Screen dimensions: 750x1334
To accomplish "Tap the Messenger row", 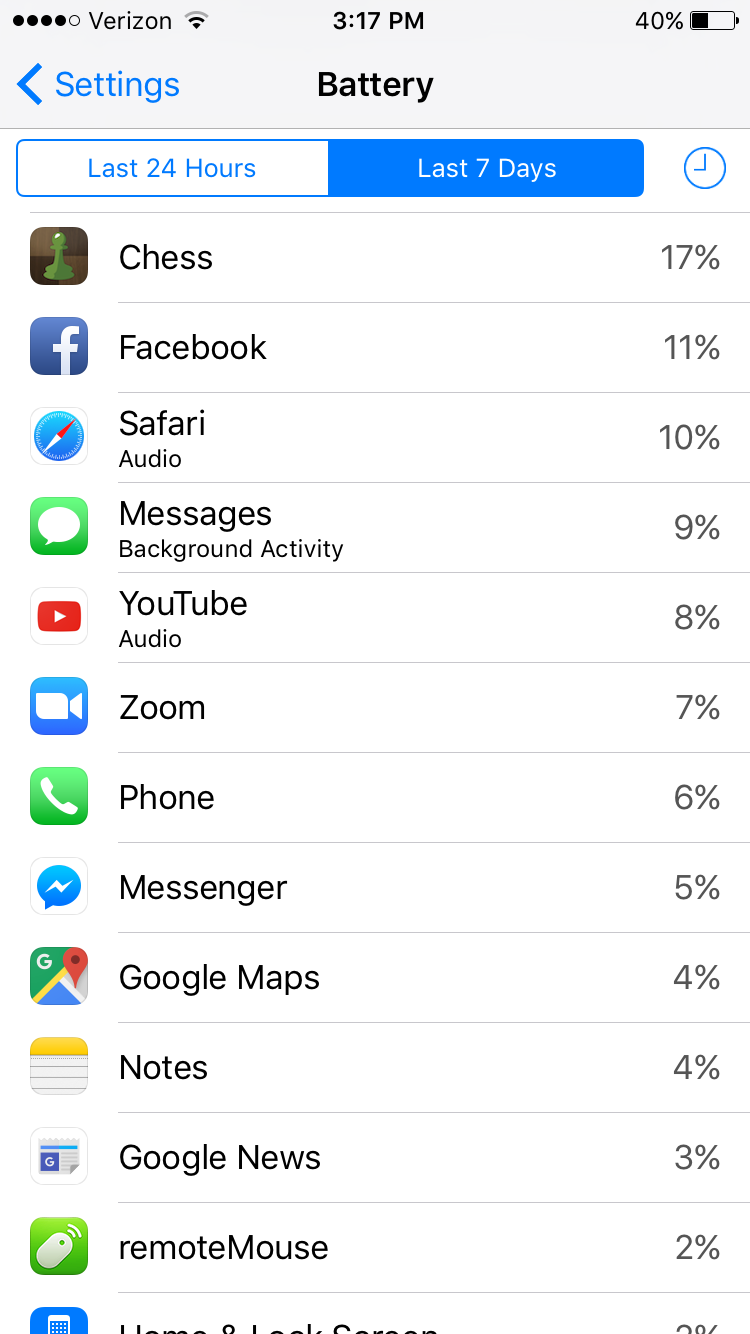I will (x=375, y=888).
